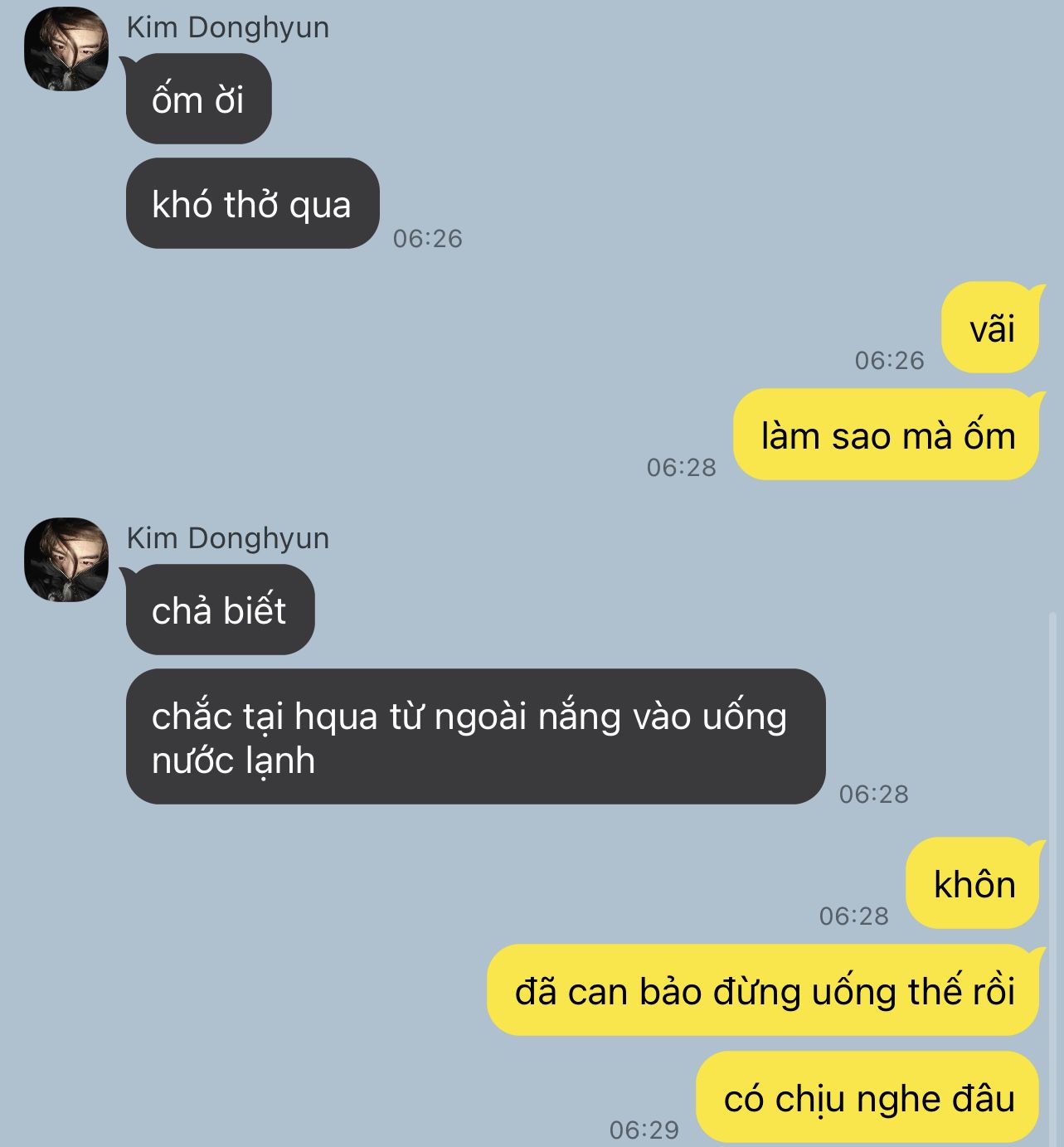Viewport: 1064px width, 1147px height.
Task: Open Kim Donghyun's avatar beside "chả biết" message
Action: [66, 560]
